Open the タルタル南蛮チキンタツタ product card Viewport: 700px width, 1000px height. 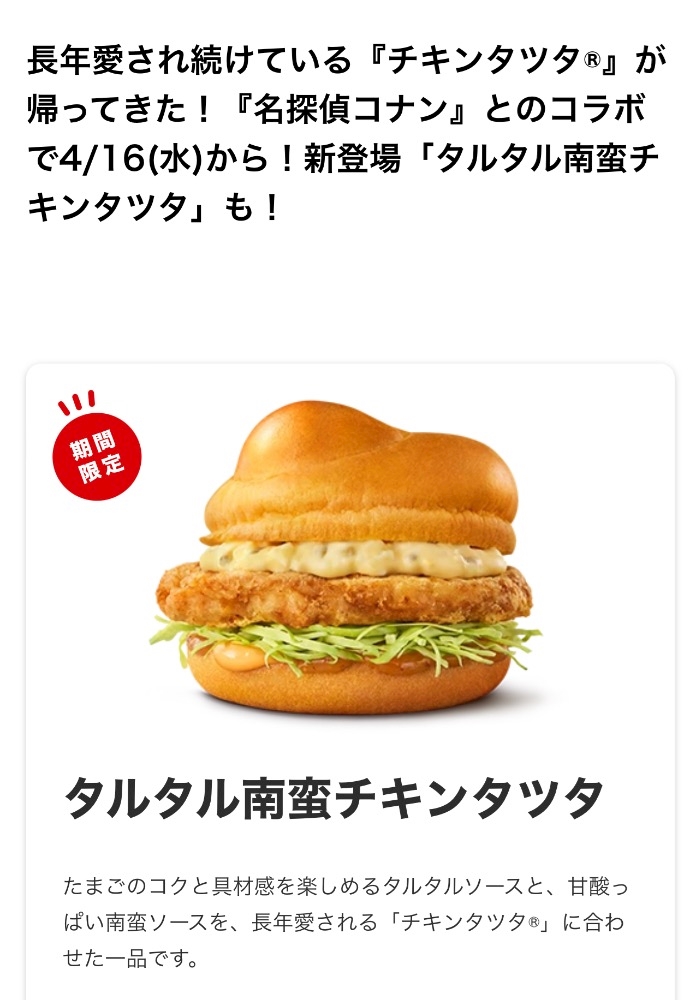tap(350, 682)
